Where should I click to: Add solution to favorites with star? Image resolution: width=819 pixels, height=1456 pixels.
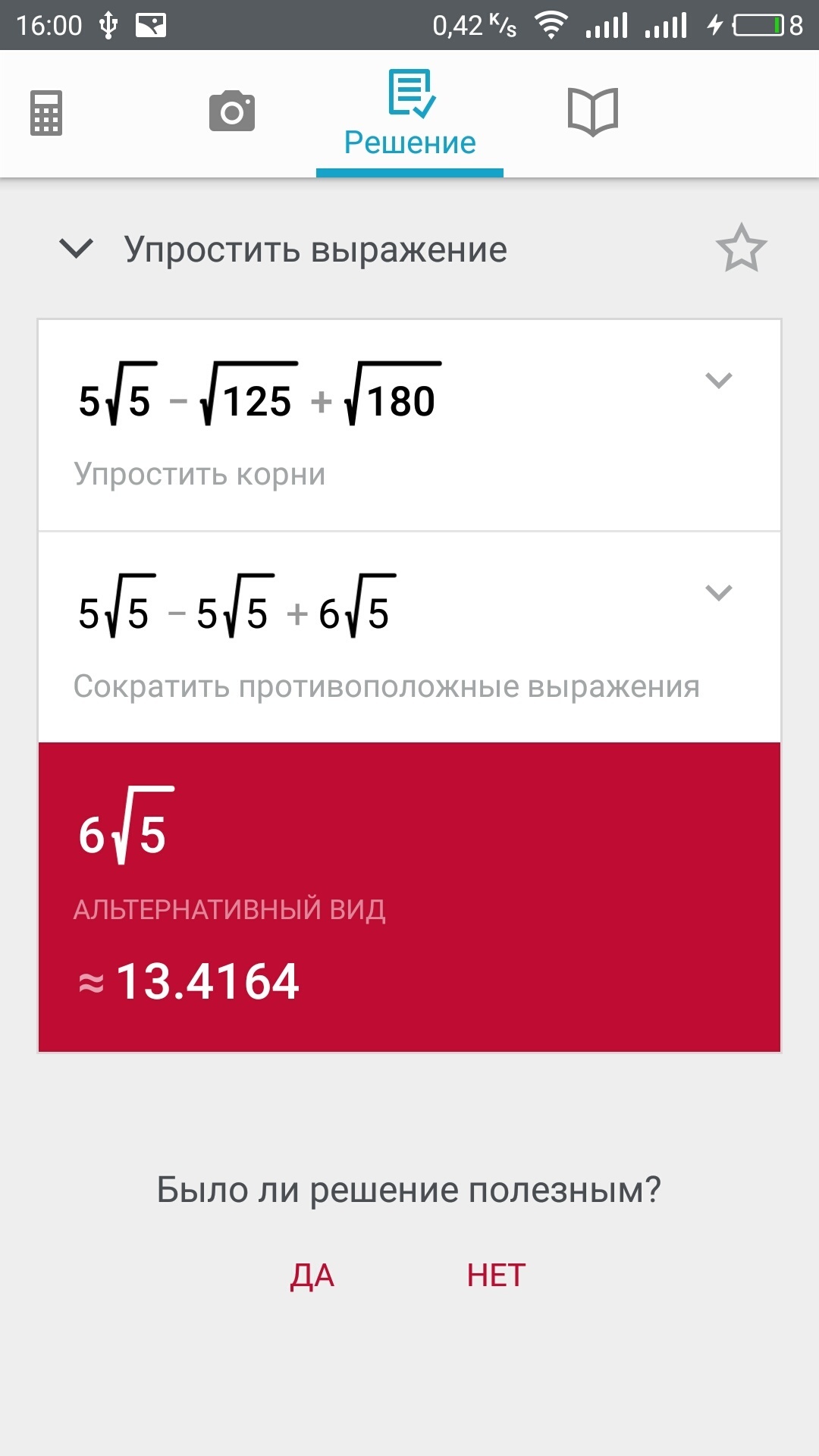pos(741,248)
